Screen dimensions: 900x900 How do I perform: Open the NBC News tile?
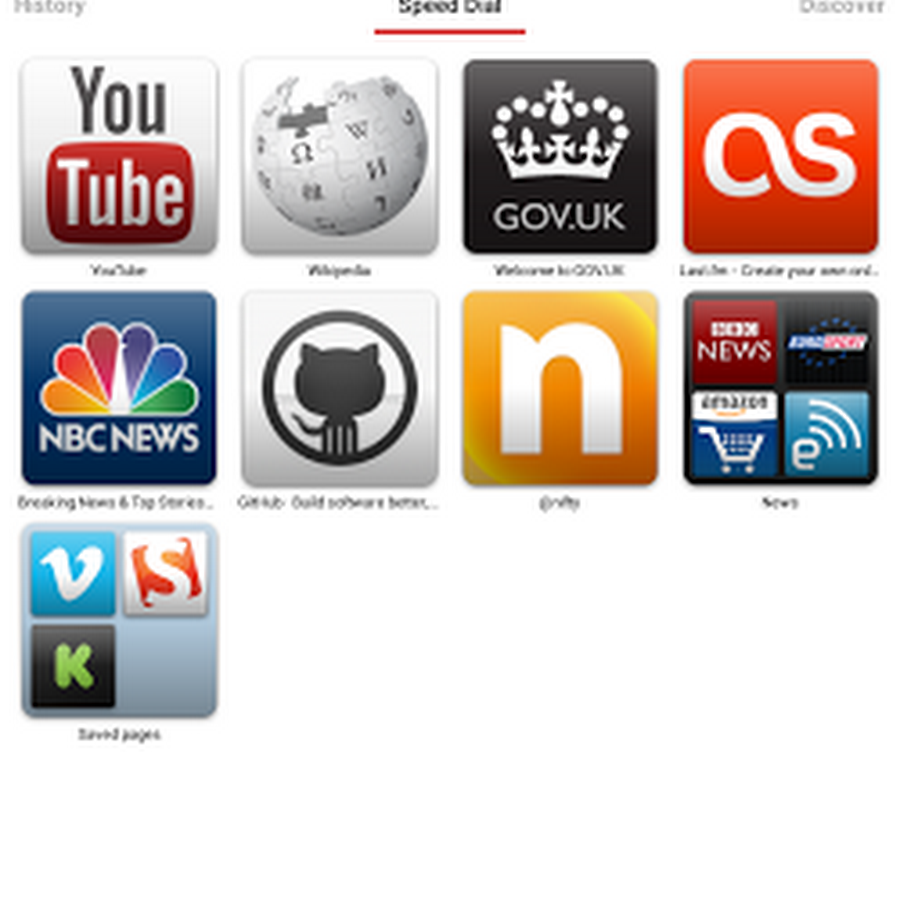(119, 388)
